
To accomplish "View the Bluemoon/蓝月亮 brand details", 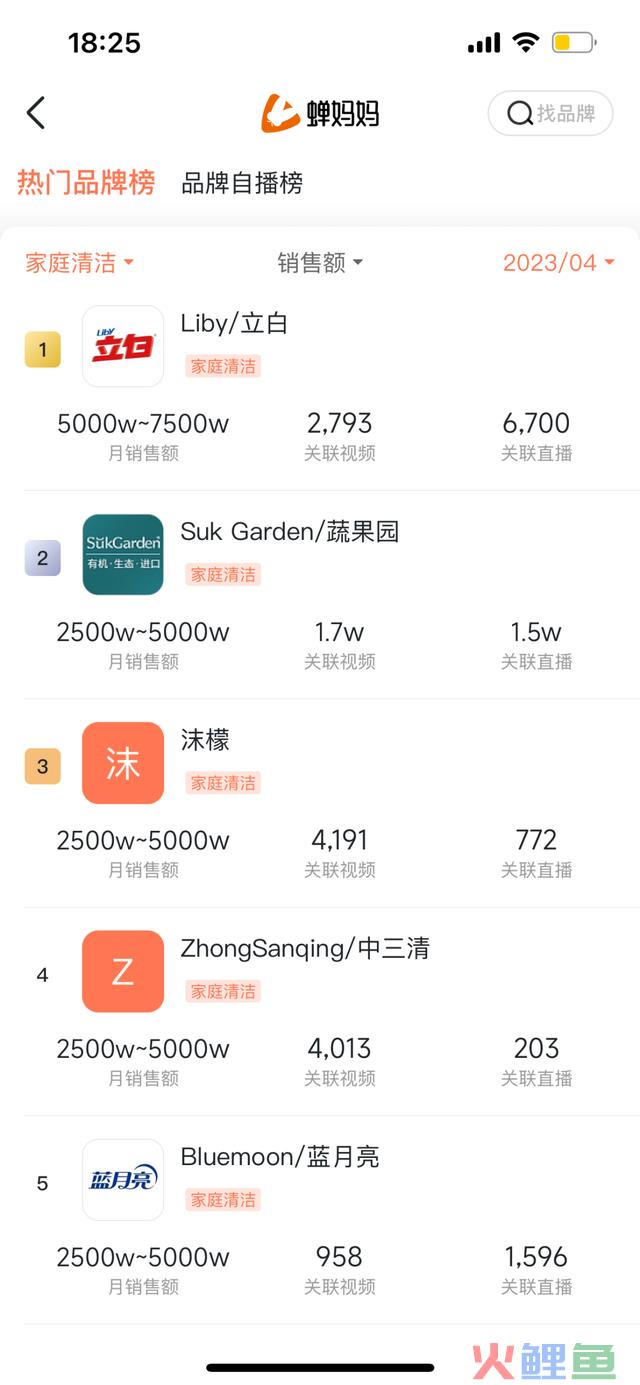I will (x=320, y=1220).
